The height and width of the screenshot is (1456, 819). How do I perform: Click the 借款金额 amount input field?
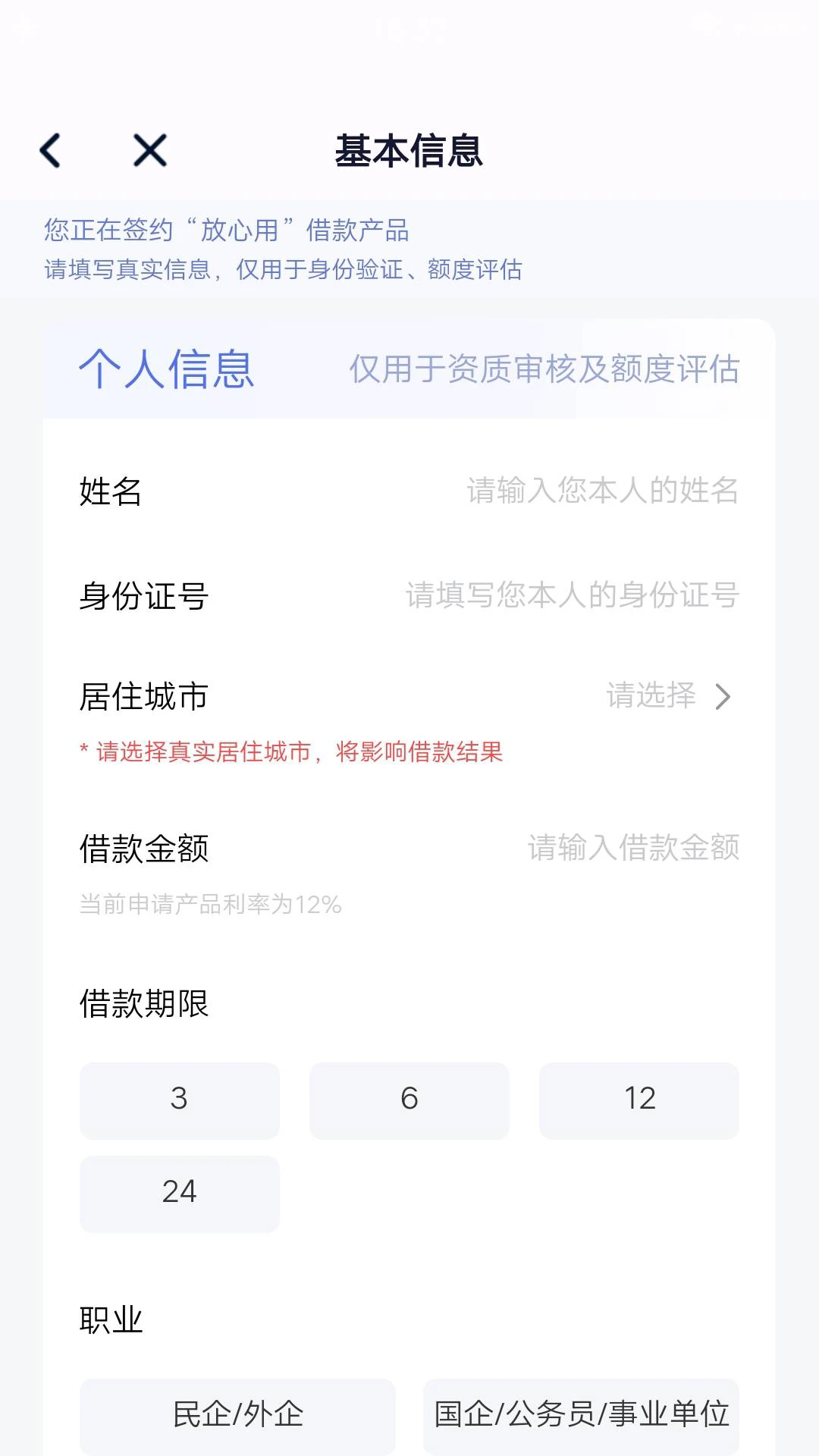[635, 849]
